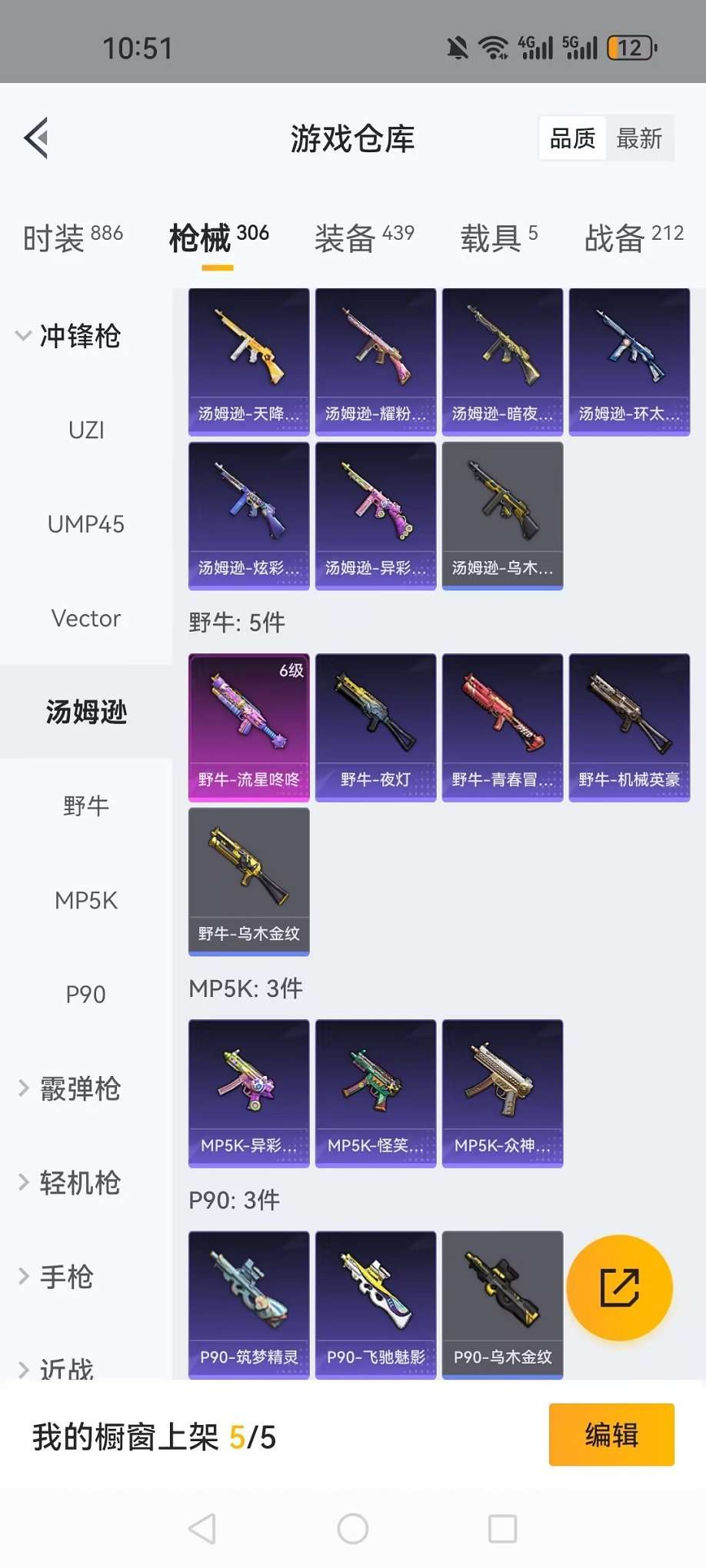Image resolution: width=706 pixels, height=1568 pixels.
Task: Sort by 品质
Action: coord(572,138)
